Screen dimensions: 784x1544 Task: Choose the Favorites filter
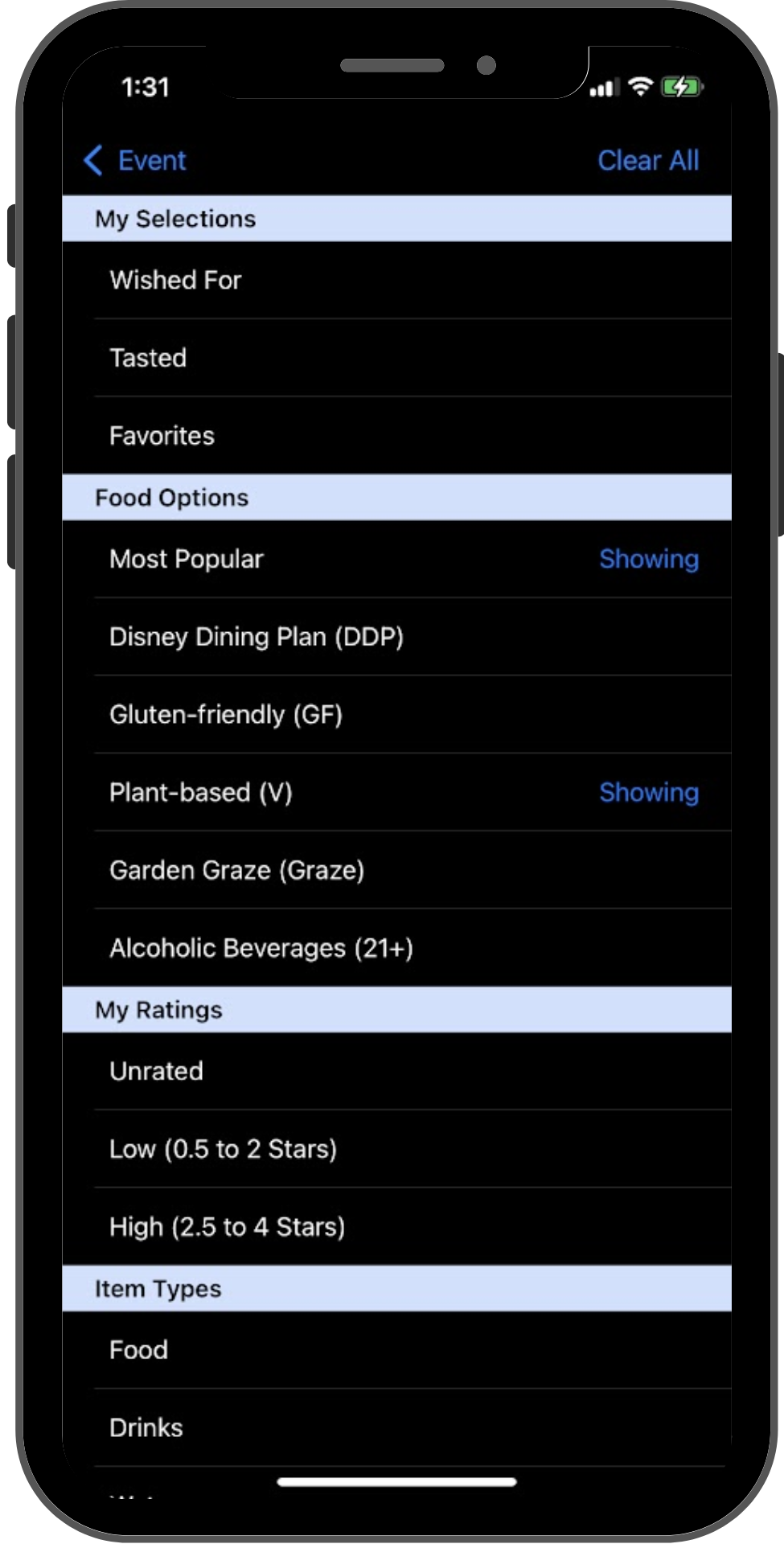[x=396, y=435]
